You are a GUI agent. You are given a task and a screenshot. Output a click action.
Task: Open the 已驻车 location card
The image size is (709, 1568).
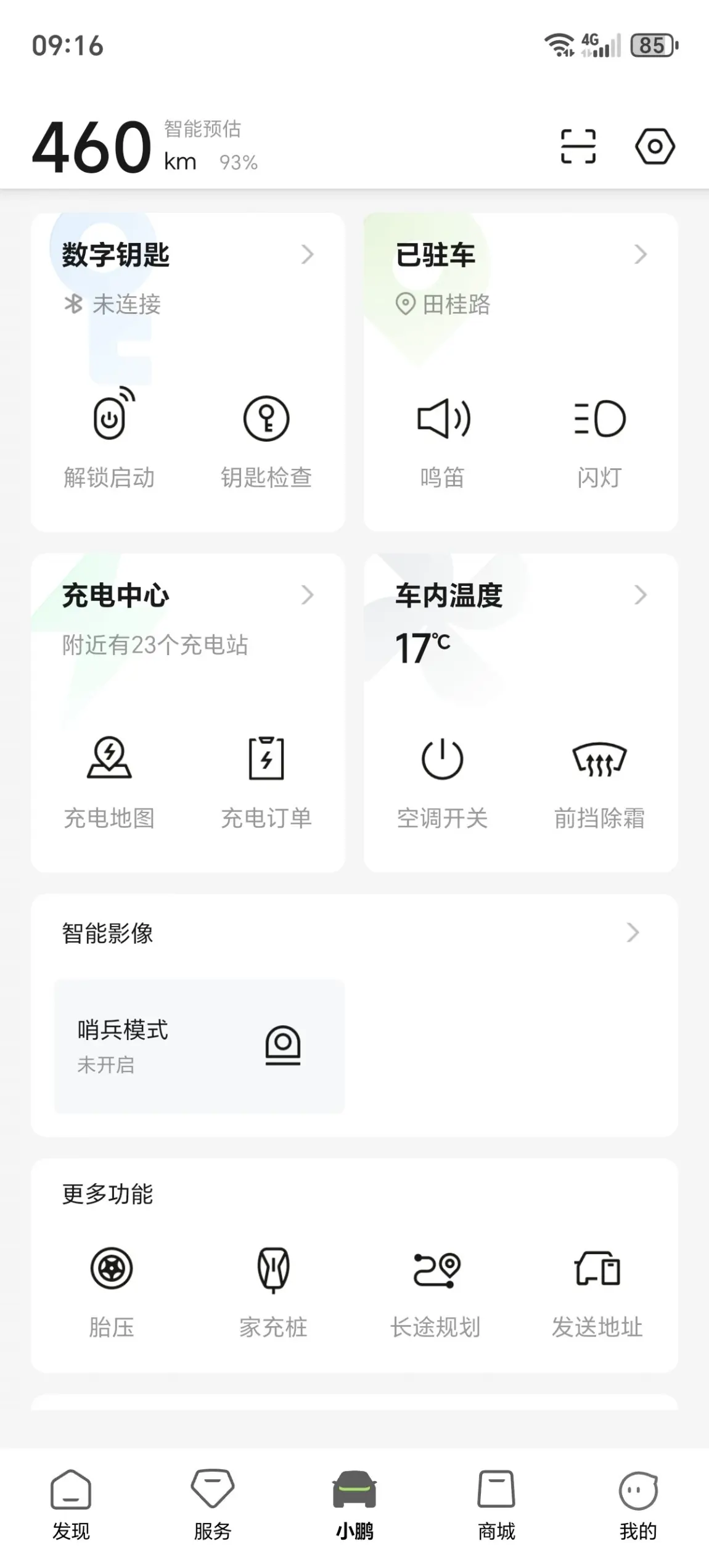pyautogui.click(x=521, y=255)
